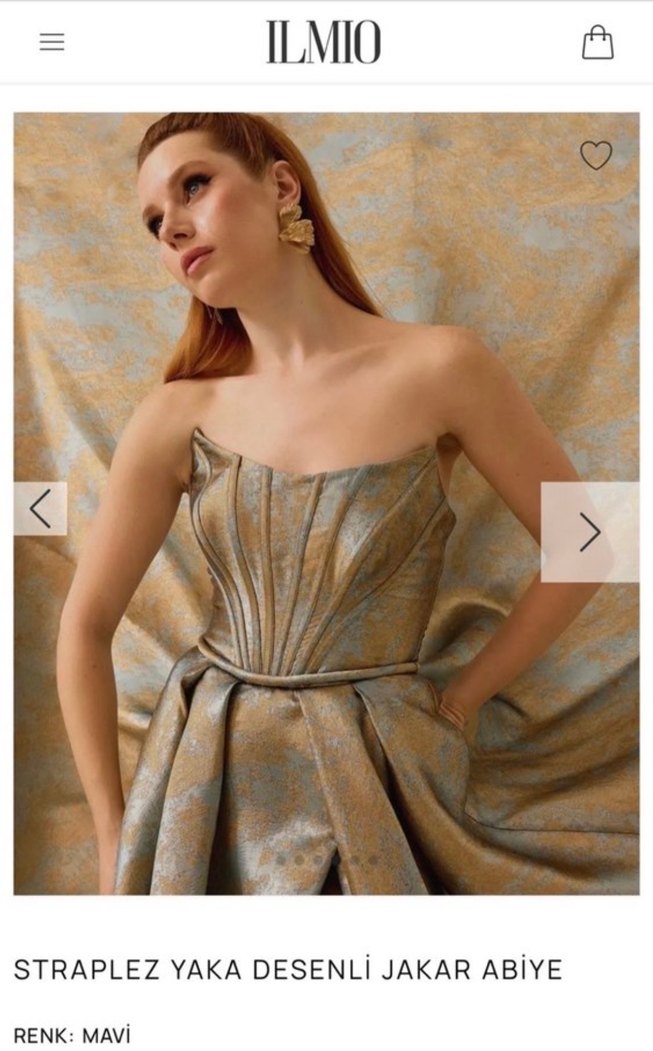Open the shopping bag

(x=597, y=42)
